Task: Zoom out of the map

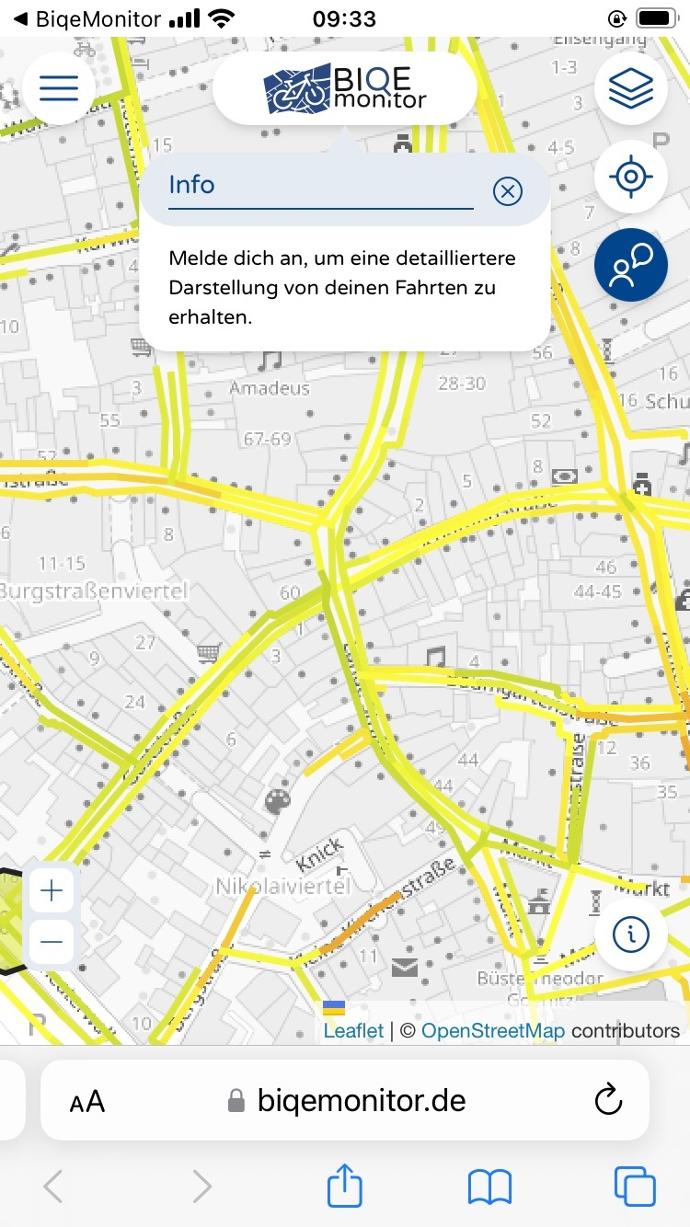Action: point(52,941)
